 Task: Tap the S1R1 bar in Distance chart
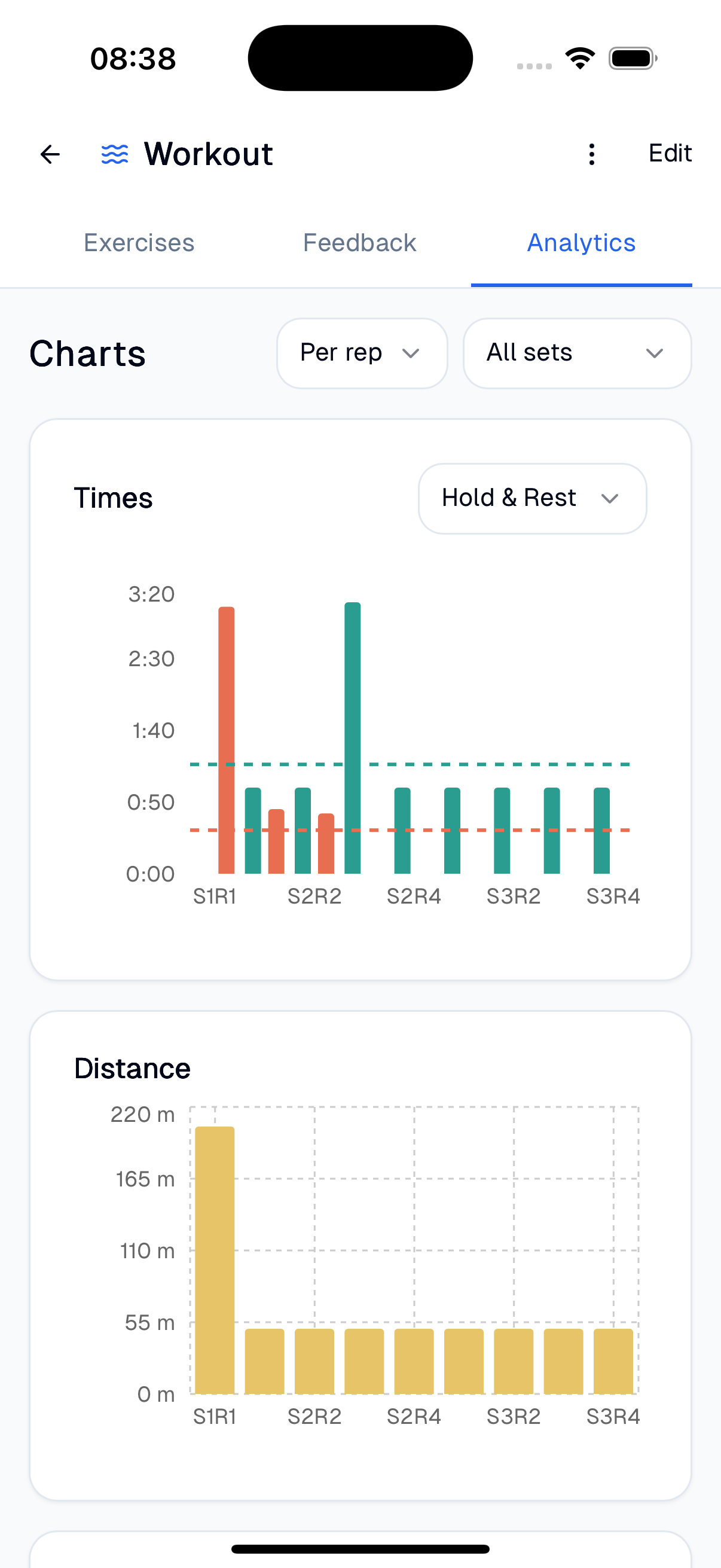pyautogui.click(x=214, y=1260)
